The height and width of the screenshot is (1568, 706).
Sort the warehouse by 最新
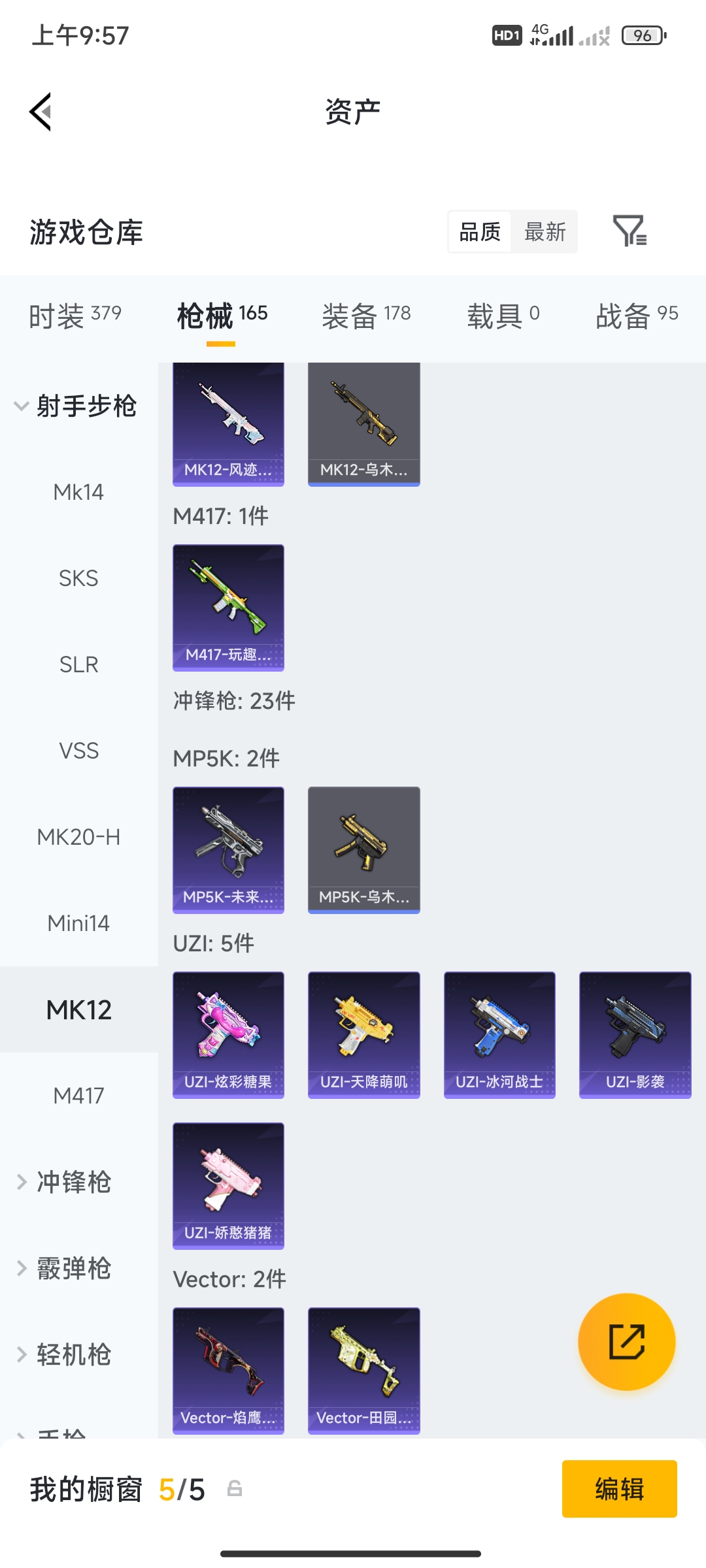point(545,232)
